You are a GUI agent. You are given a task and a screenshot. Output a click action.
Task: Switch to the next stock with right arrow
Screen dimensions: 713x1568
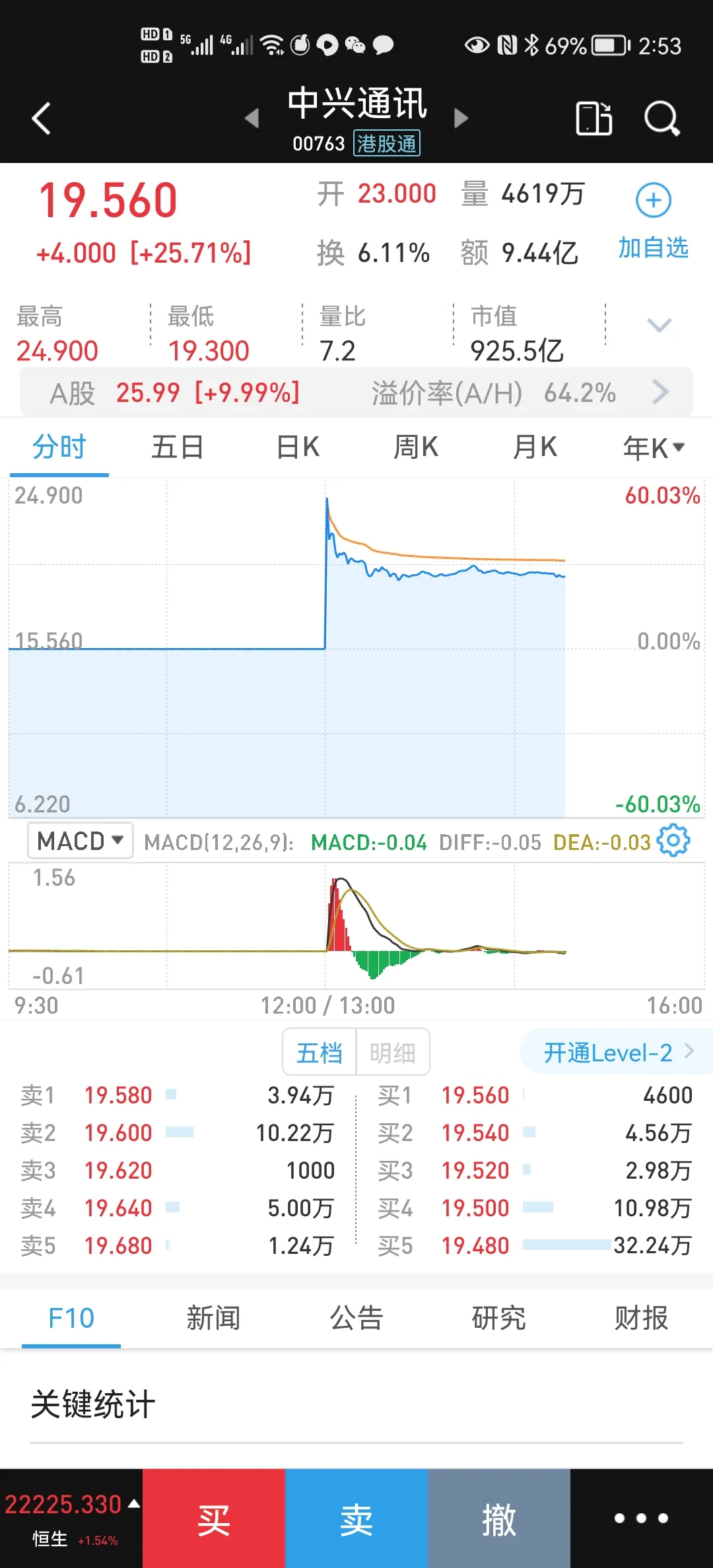(461, 119)
